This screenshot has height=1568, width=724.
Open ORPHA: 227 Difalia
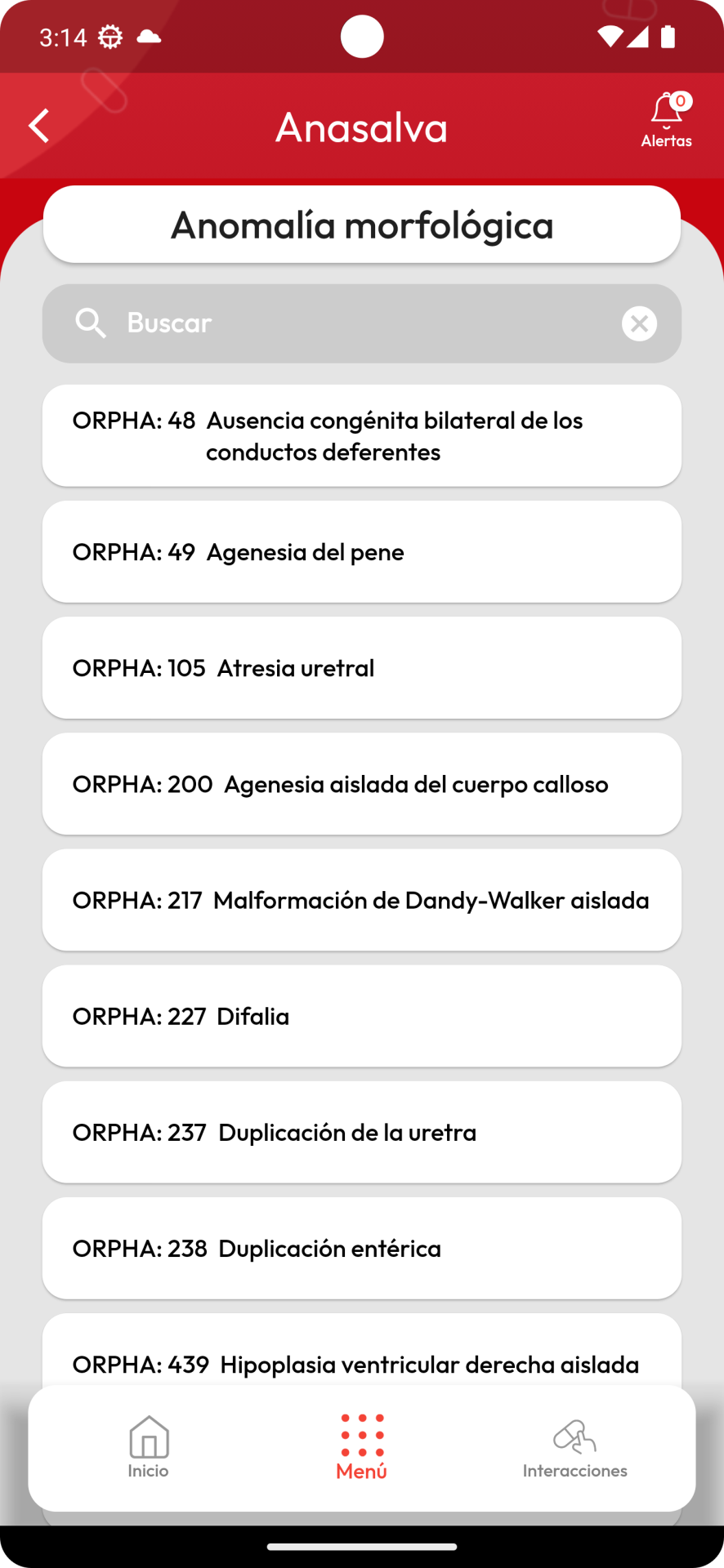[362, 1016]
